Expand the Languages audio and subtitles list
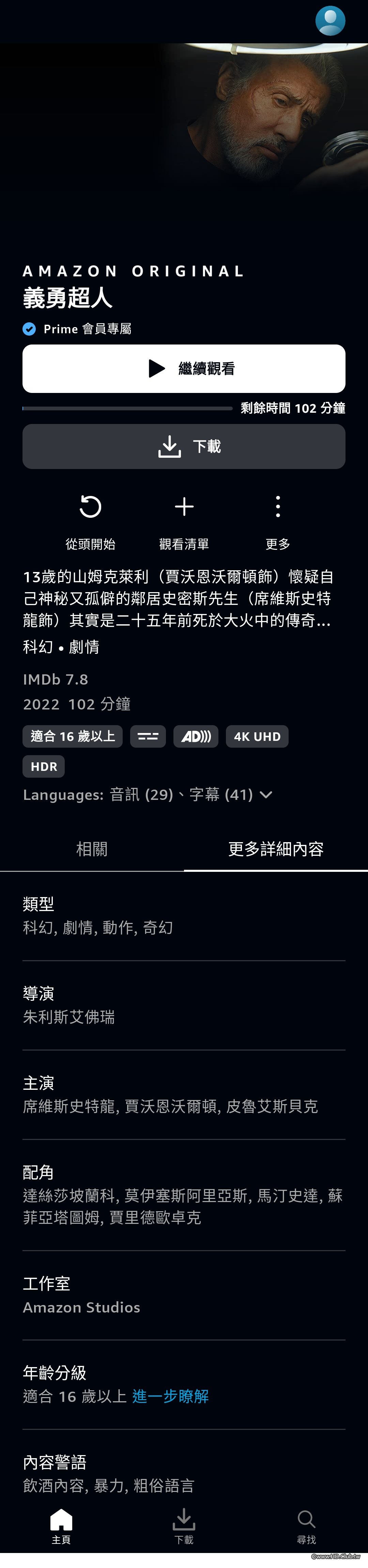The image size is (368, 1568). coord(266,794)
